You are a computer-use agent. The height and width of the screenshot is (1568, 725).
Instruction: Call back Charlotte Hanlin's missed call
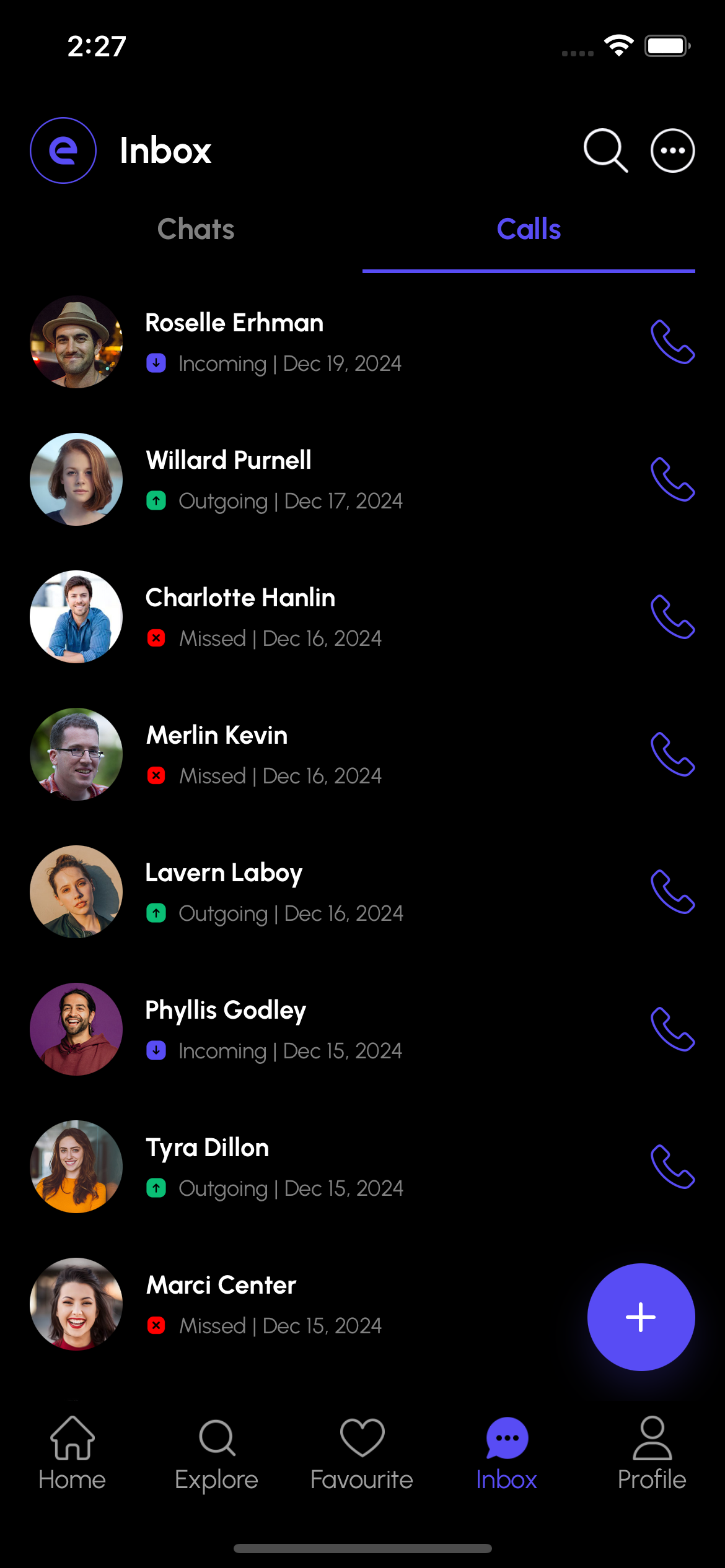672,617
